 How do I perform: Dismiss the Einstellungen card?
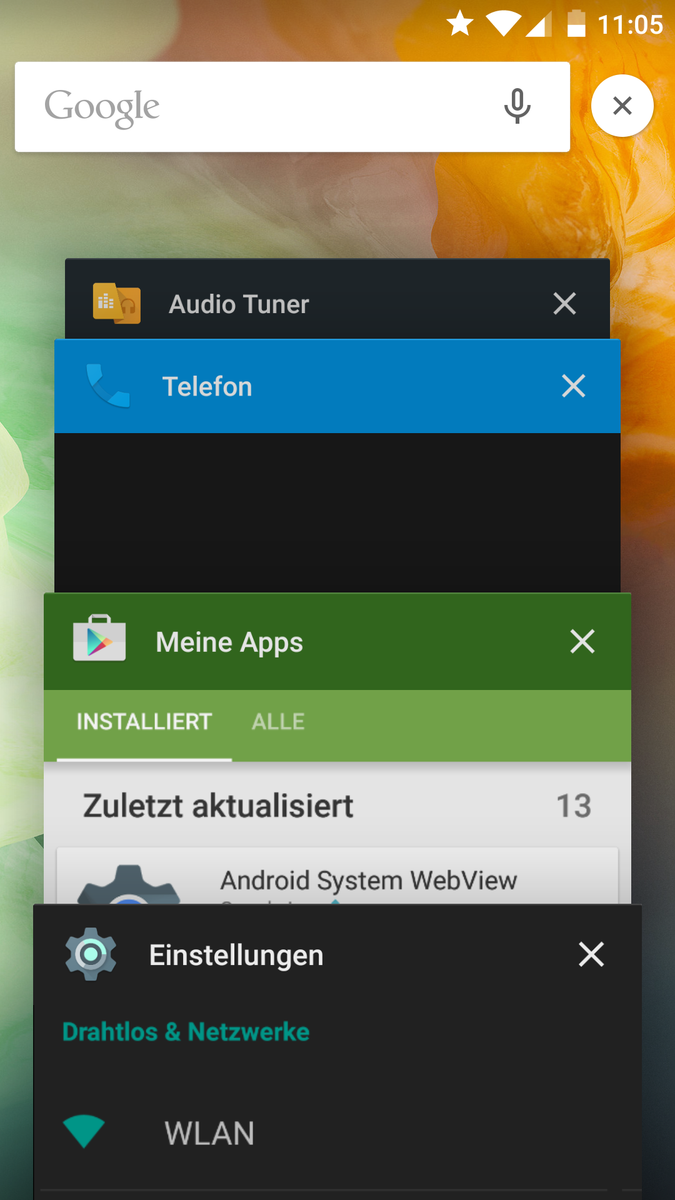(591, 955)
